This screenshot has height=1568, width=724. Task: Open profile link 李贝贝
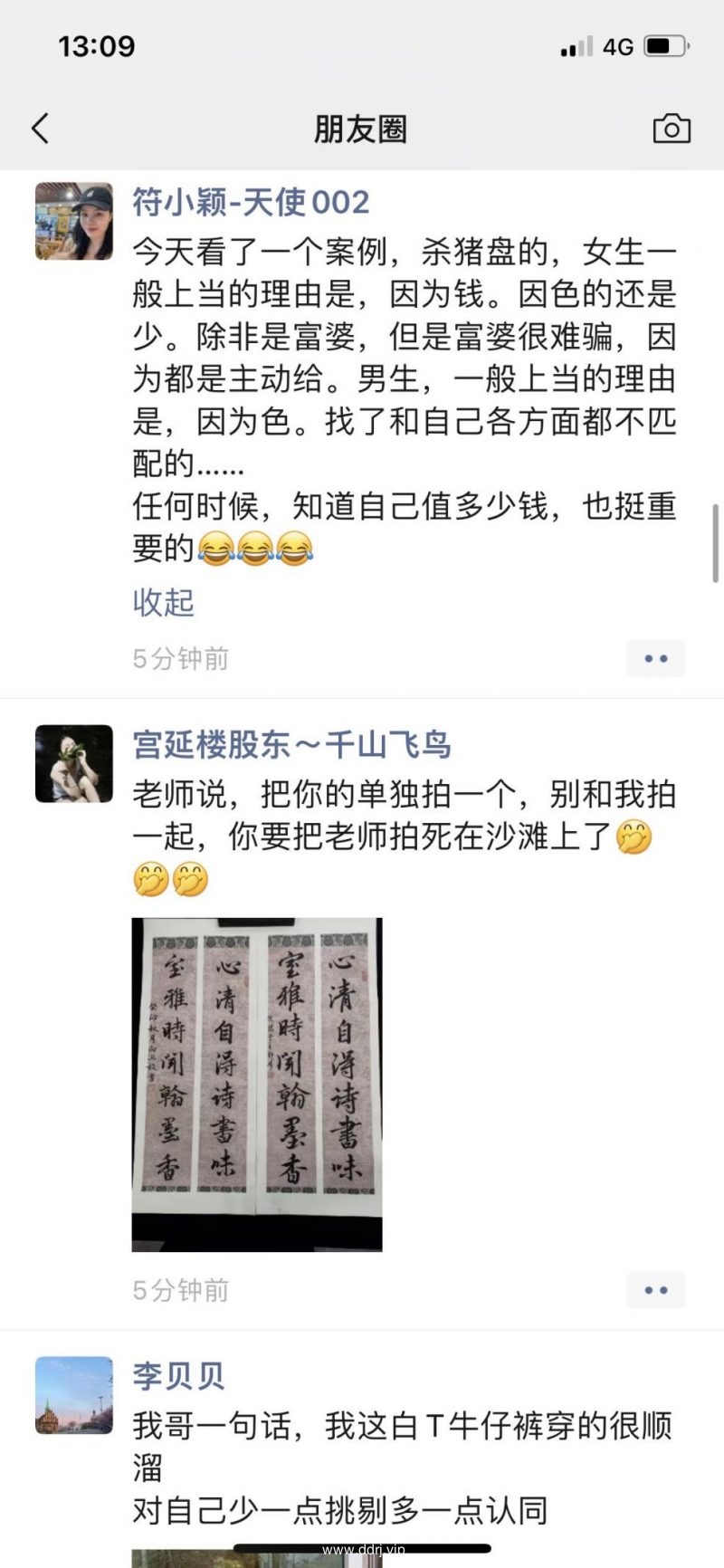pyautogui.click(x=178, y=1376)
